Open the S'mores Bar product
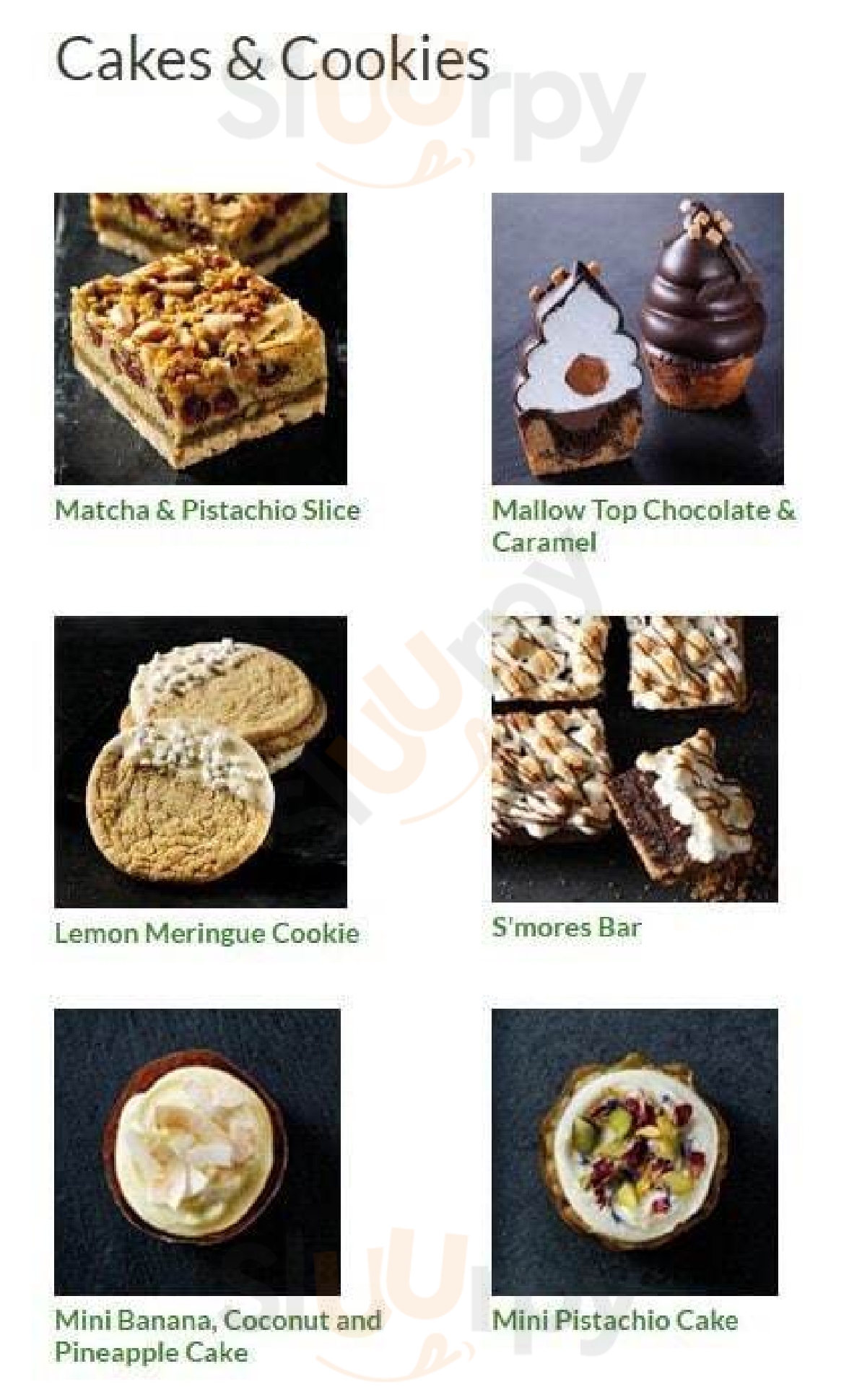Image resolution: width=862 pixels, height=1400 pixels. click(x=566, y=927)
